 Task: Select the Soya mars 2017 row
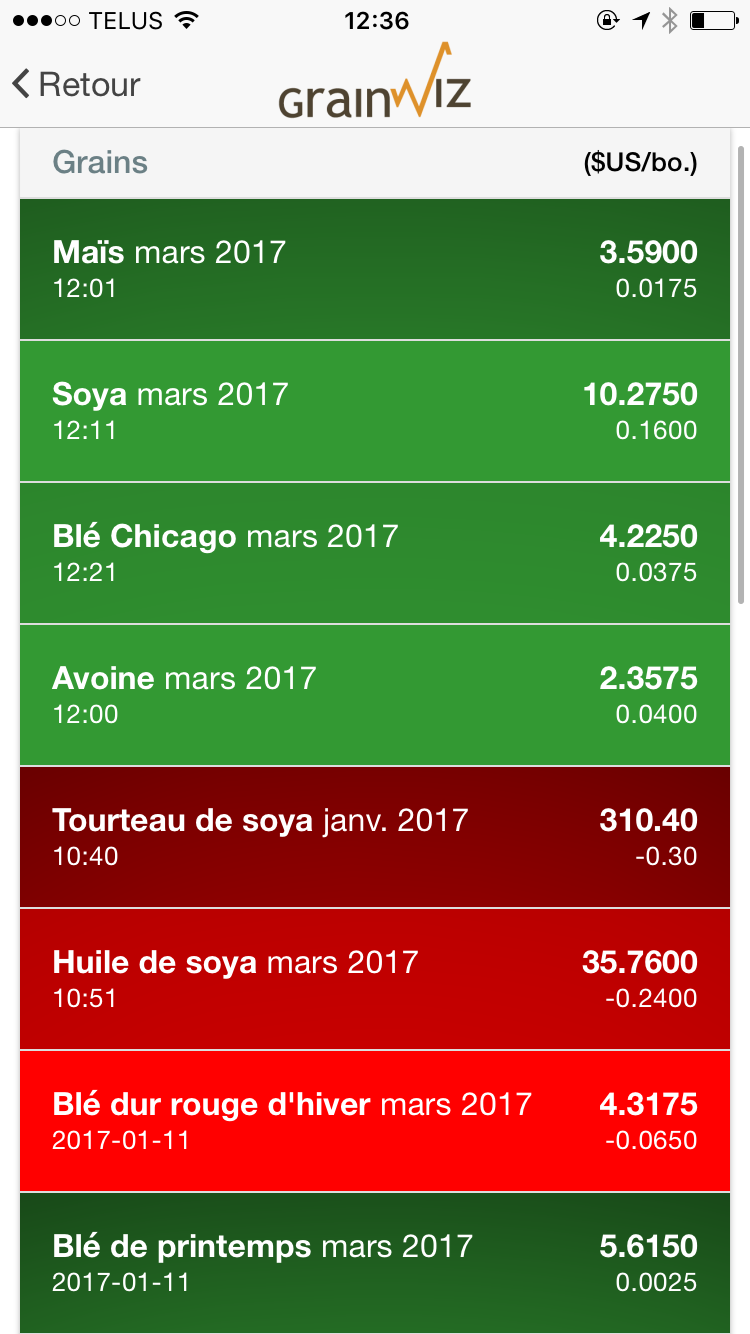coord(375,411)
